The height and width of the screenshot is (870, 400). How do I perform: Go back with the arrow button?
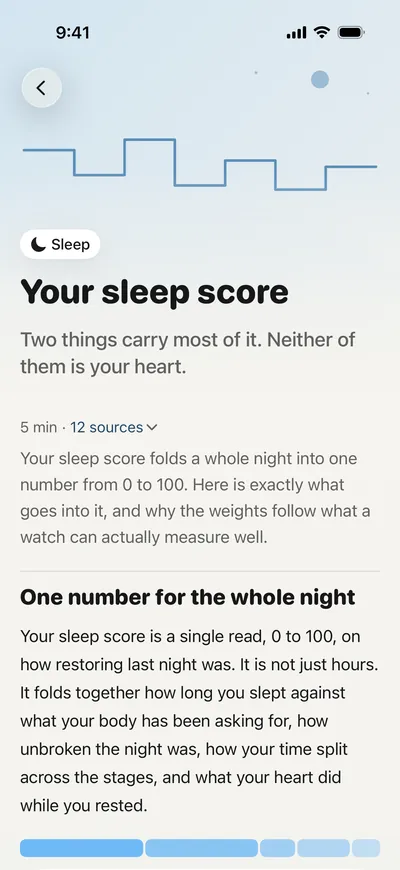click(42, 88)
